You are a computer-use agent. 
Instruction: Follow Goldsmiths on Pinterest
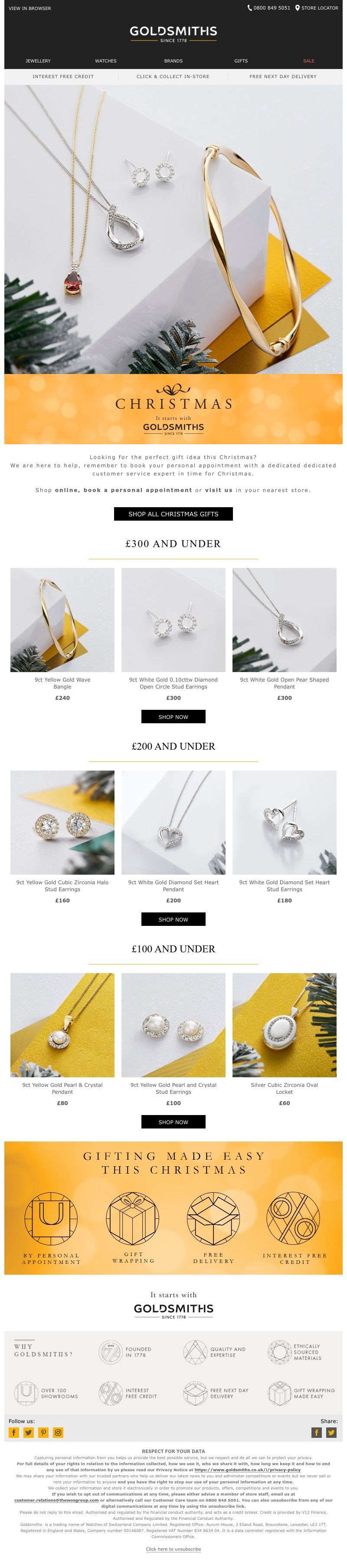click(x=43, y=1433)
